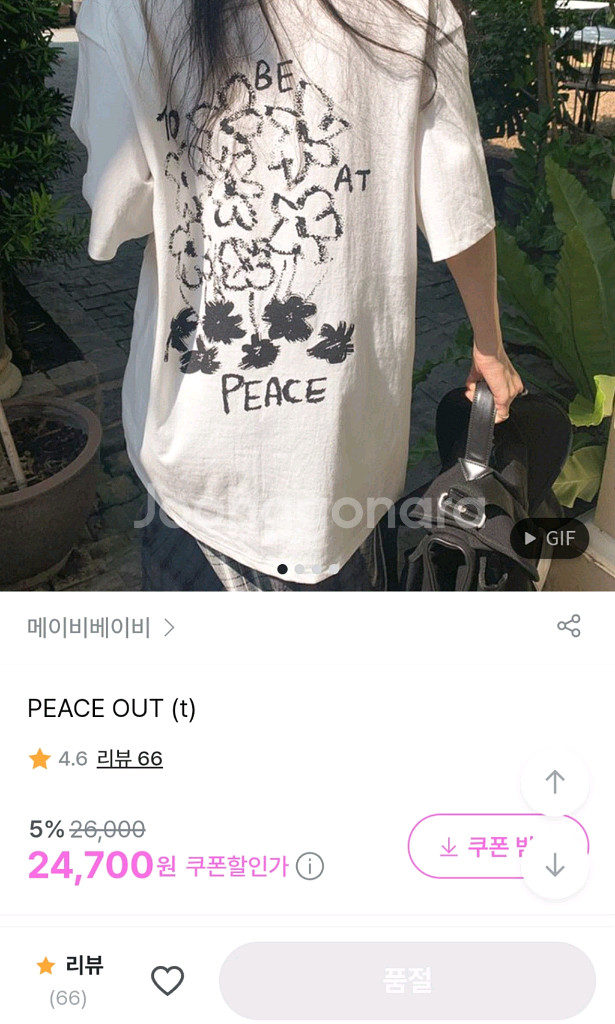615x1024 pixels.
Task: Jump to the bottom of the page
Action: 555,865
